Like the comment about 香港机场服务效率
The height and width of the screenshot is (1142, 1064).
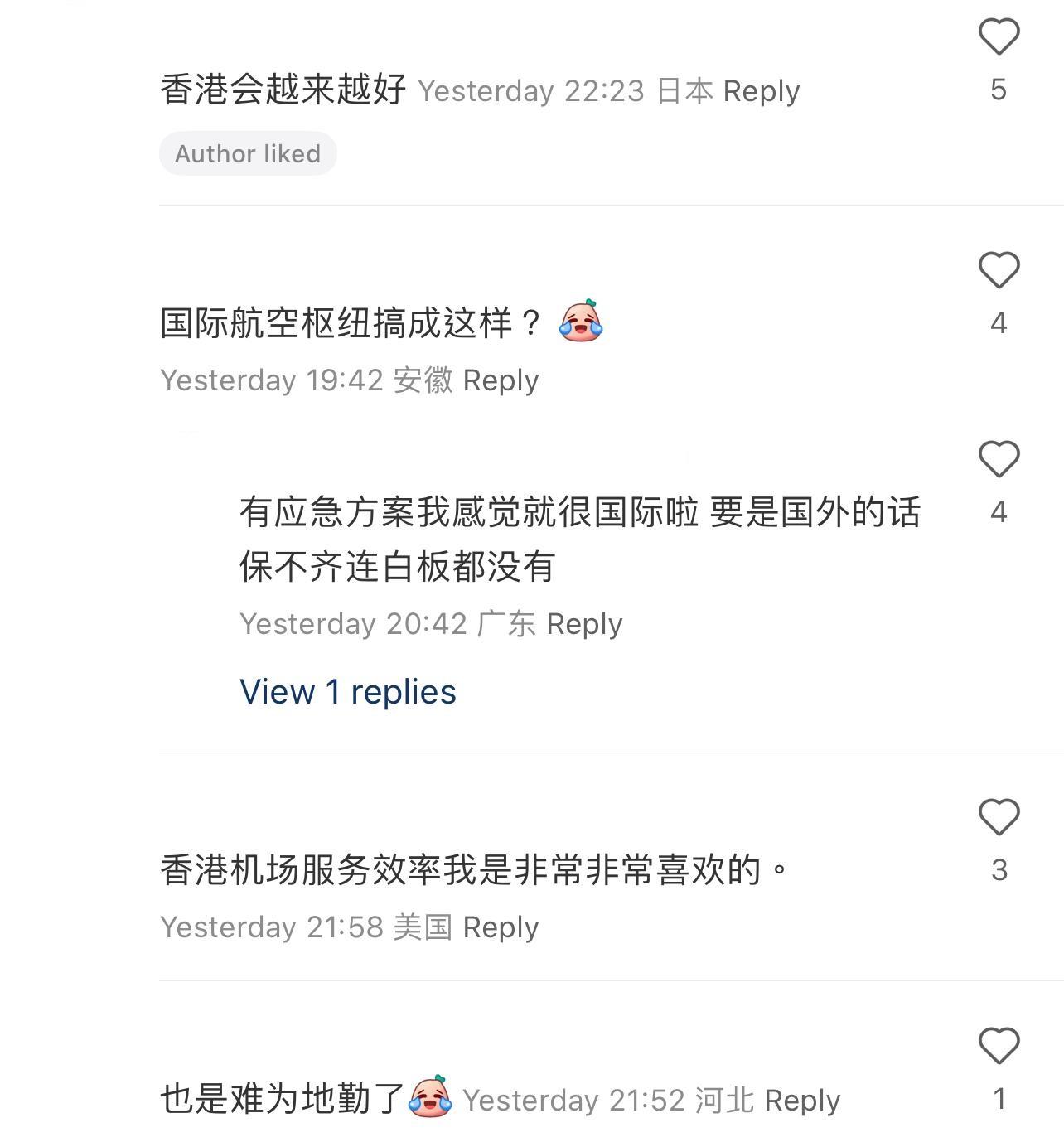[999, 817]
